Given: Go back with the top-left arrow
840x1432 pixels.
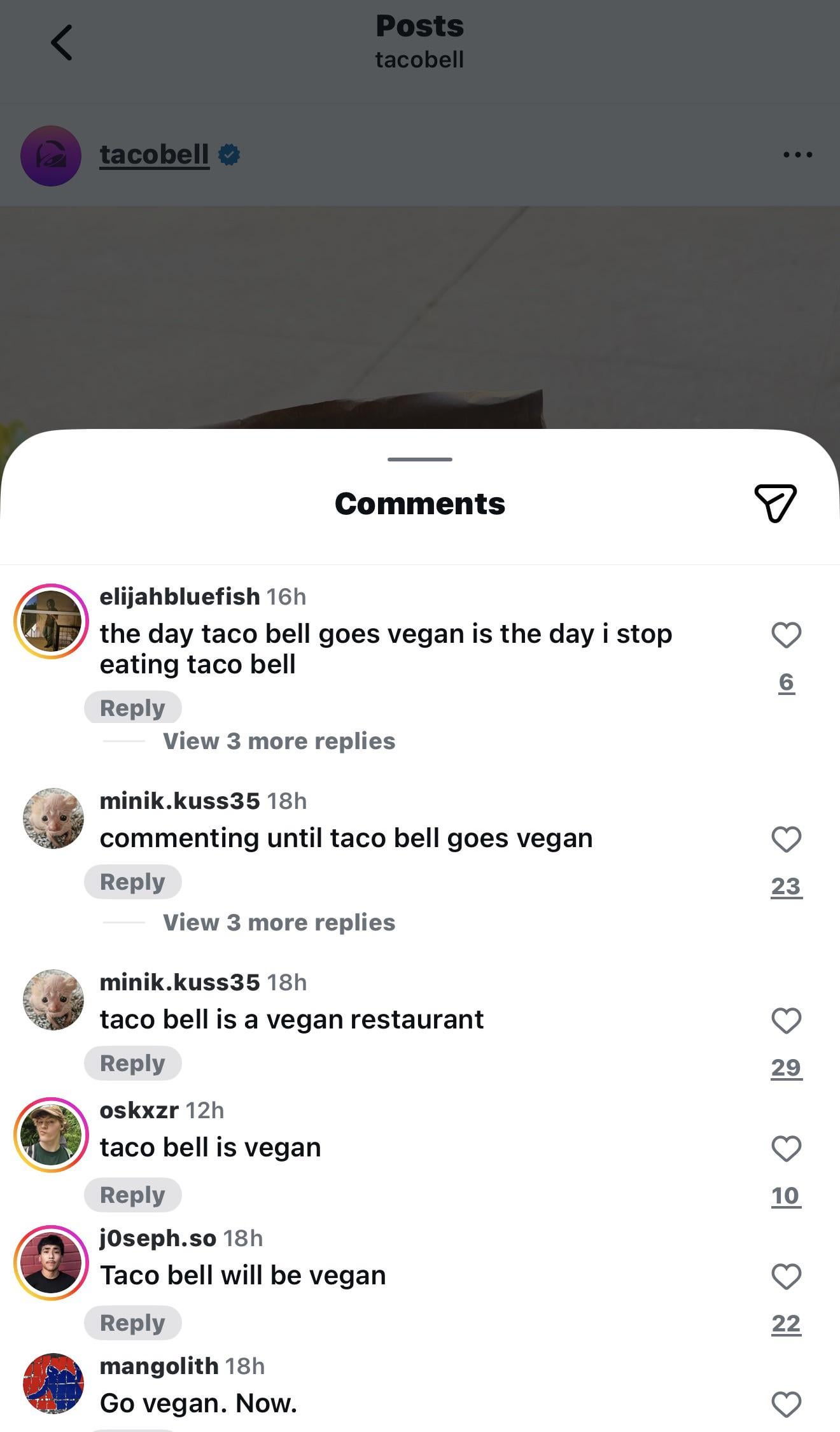Looking at the screenshot, I should click(62, 43).
